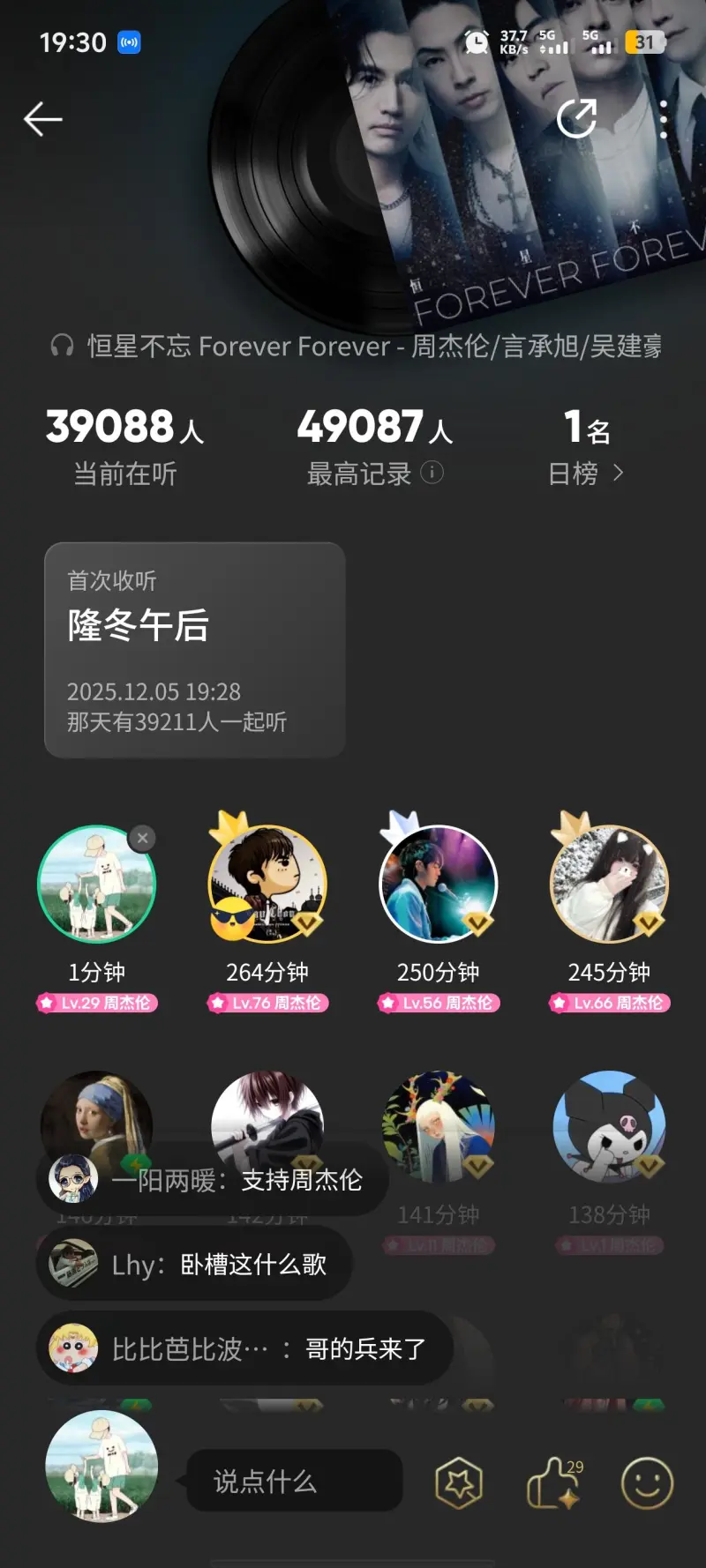Open the hexagon star badge icon

coord(459,1483)
